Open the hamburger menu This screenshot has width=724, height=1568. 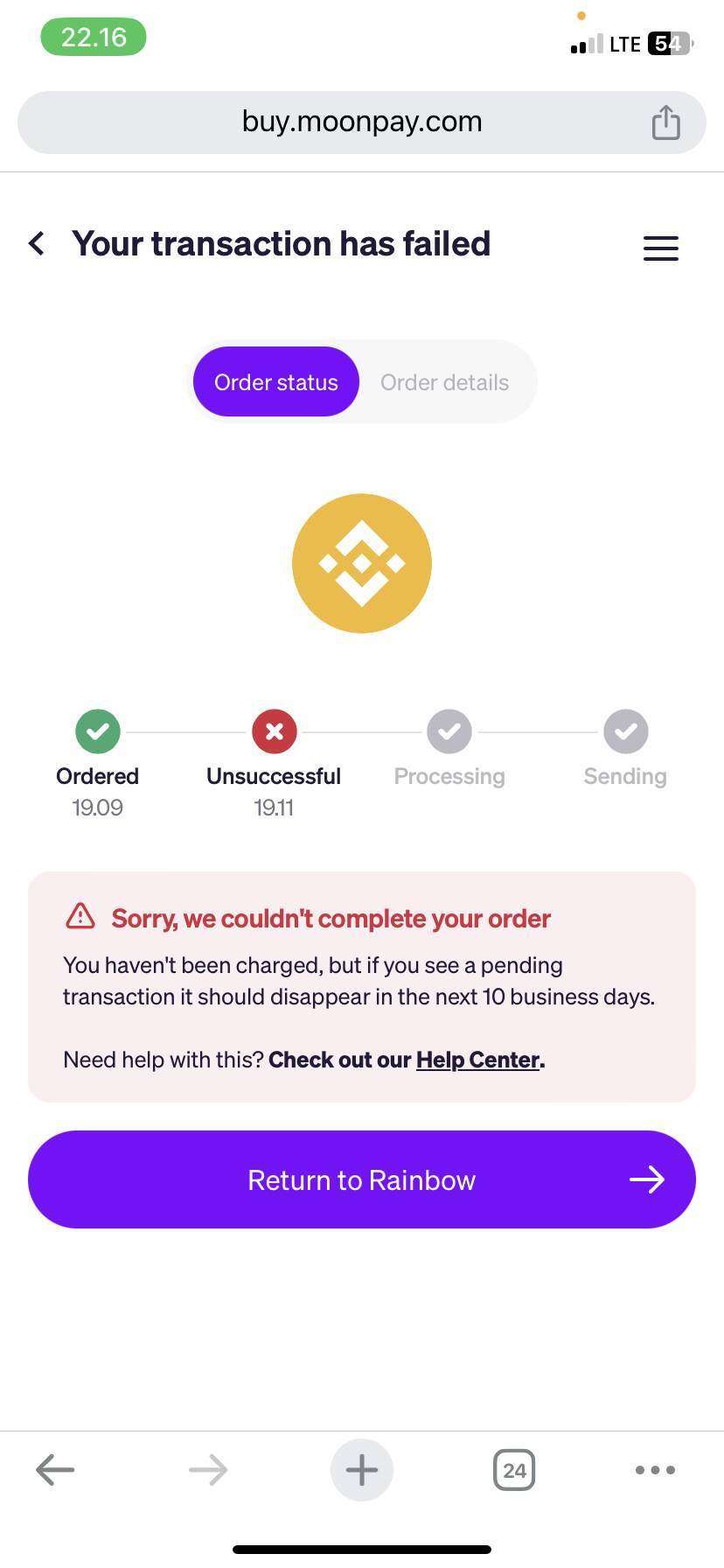pos(660,248)
